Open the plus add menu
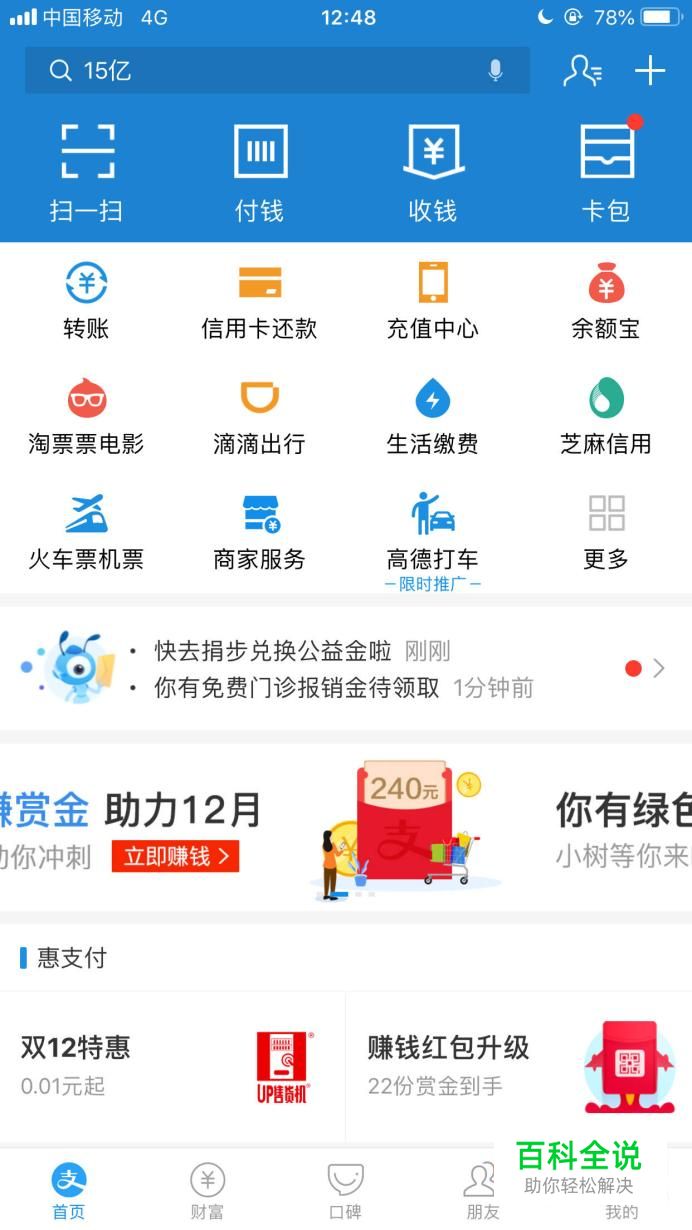This screenshot has height=1230, width=692. click(x=650, y=70)
